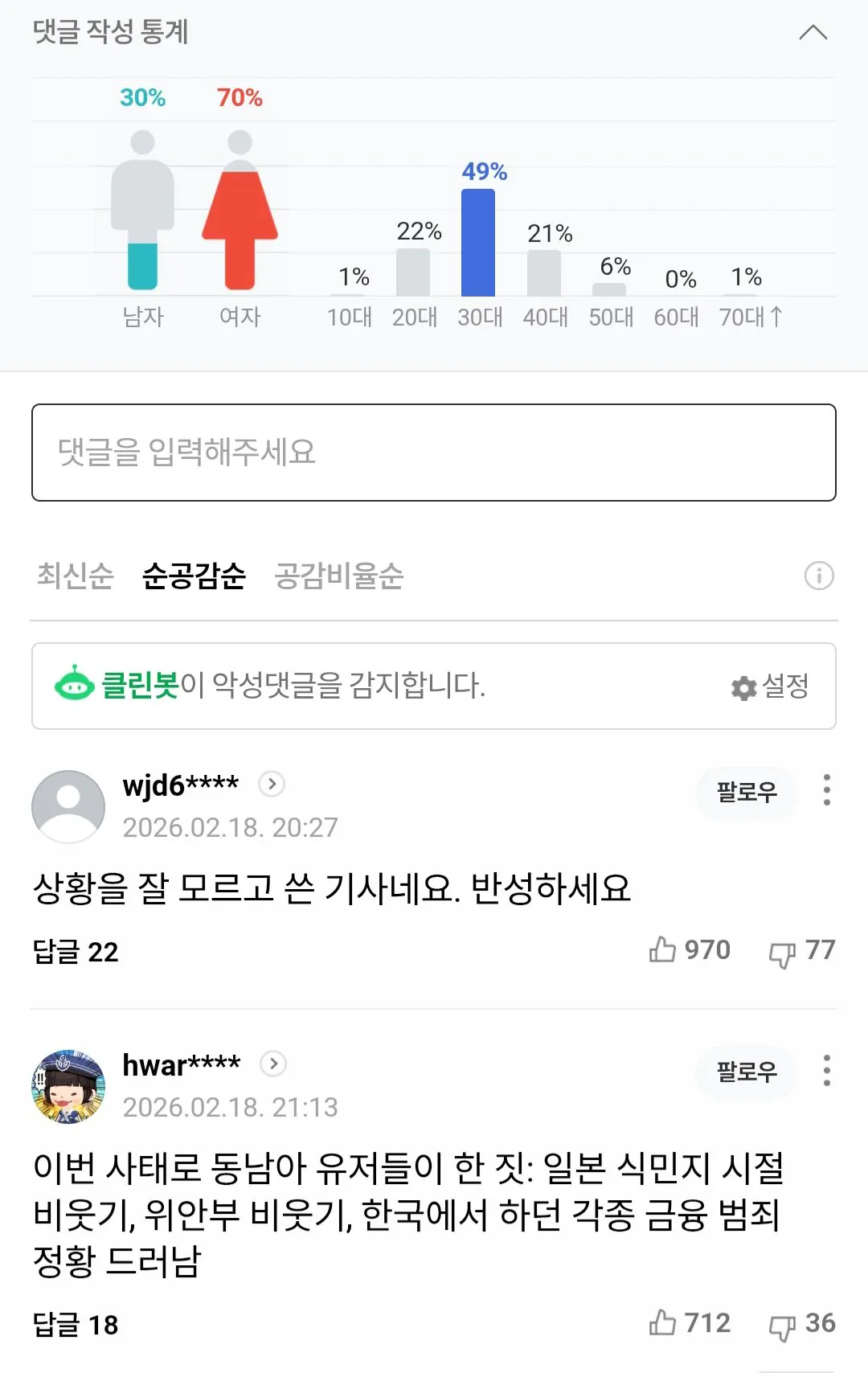The height and width of the screenshot is (1373, 868).
Task: Follow hwar**** via the 팔로우 button
Action: click(746, 1073)
